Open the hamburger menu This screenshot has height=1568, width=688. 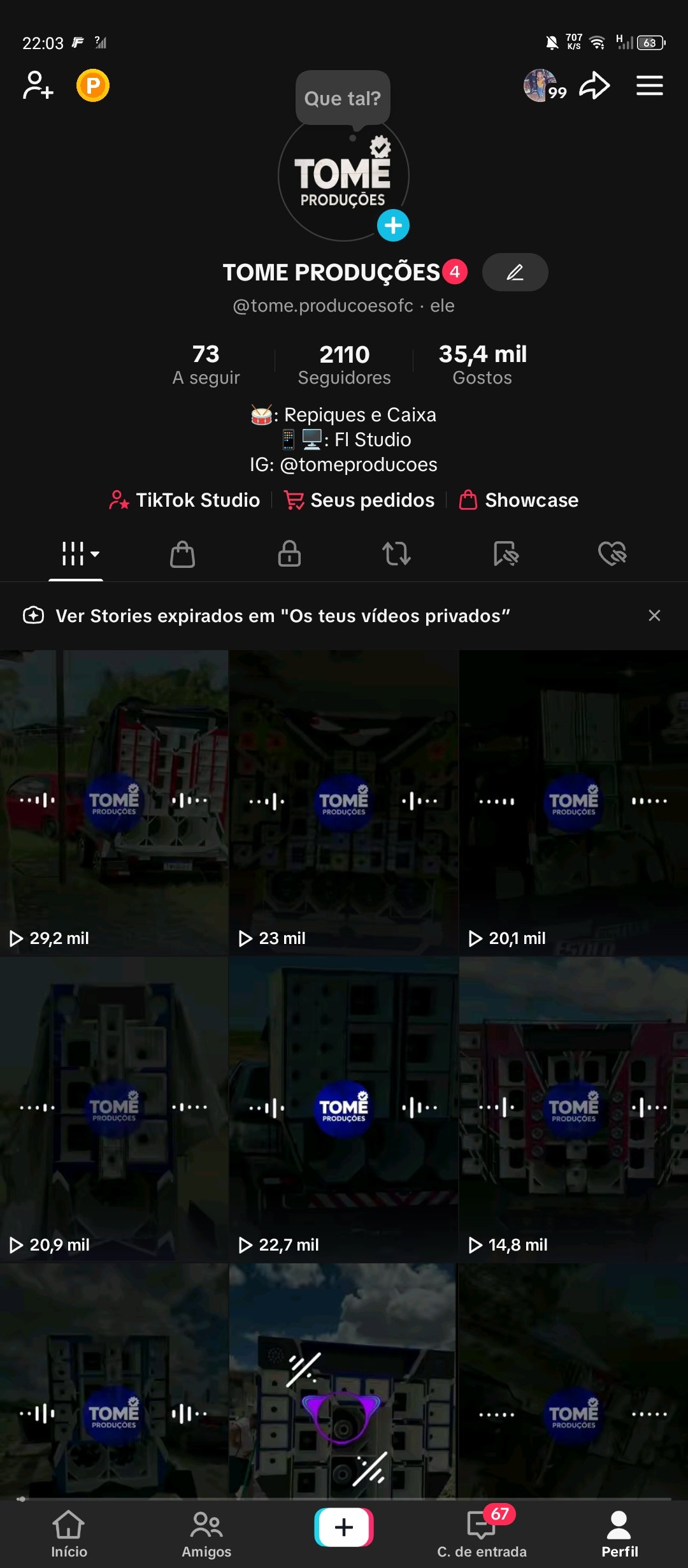point(649,85)
